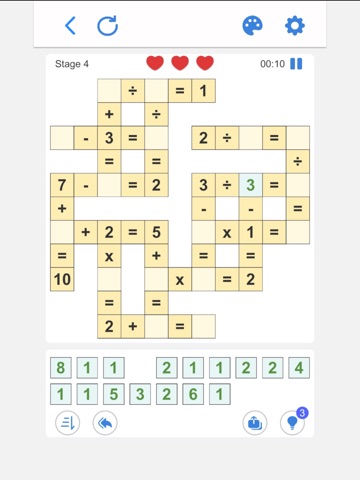Select the number 8 tile
This screenshot has width=360, height=480.
coord(61,368)
